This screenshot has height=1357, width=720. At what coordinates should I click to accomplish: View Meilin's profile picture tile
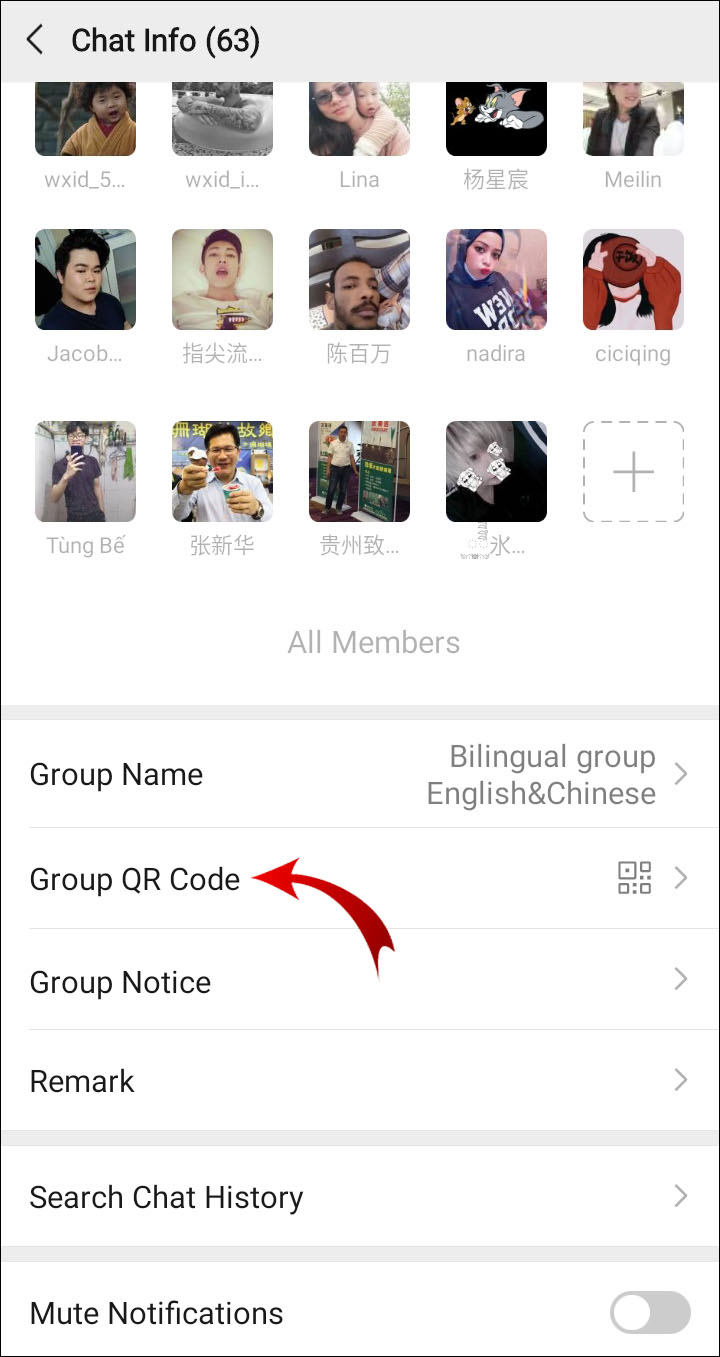(633, 120)
